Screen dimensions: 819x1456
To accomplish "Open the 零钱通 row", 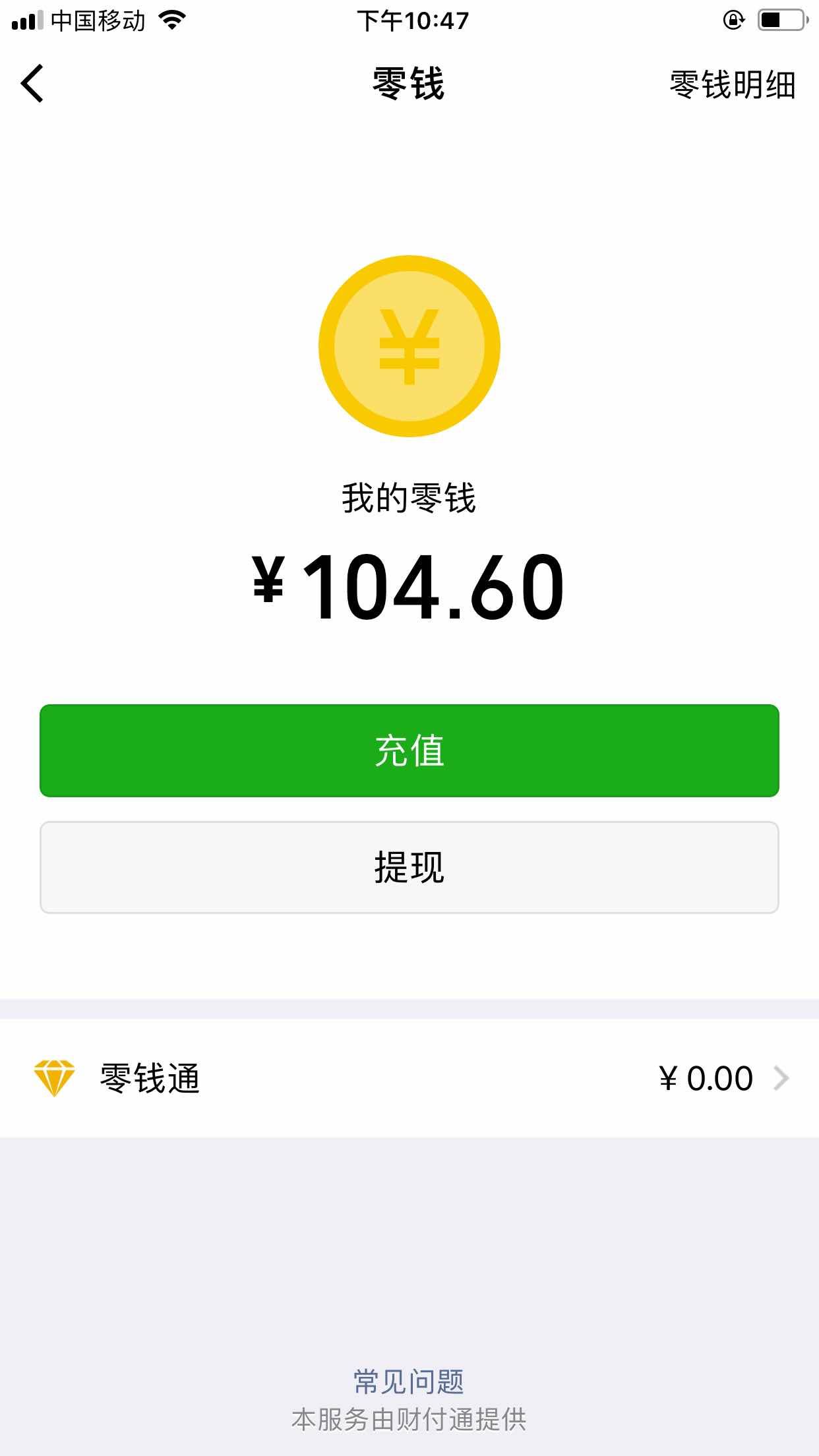I will pyautogui.click(x=409, y=1078).
